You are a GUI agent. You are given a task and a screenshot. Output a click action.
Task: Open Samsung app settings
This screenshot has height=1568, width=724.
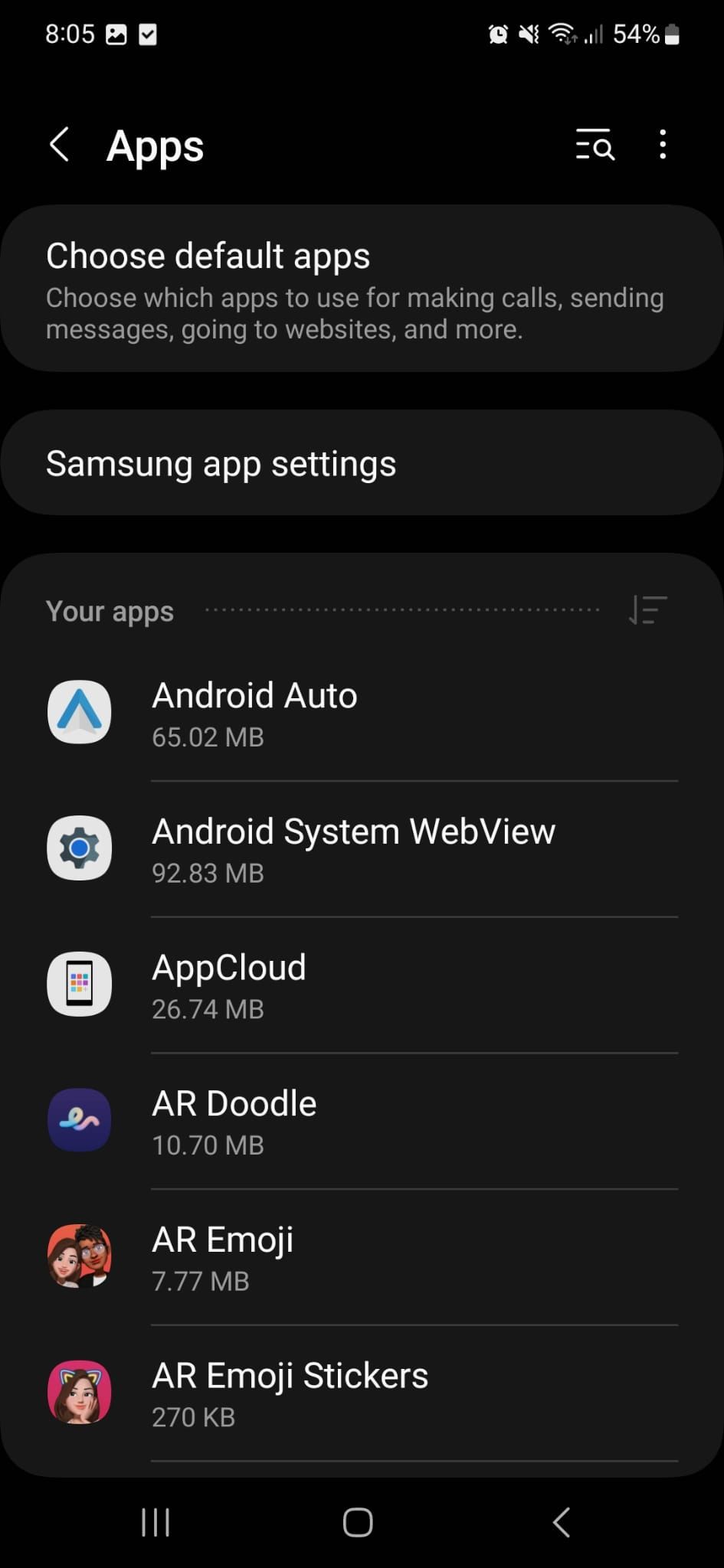[x=361, y=462]
